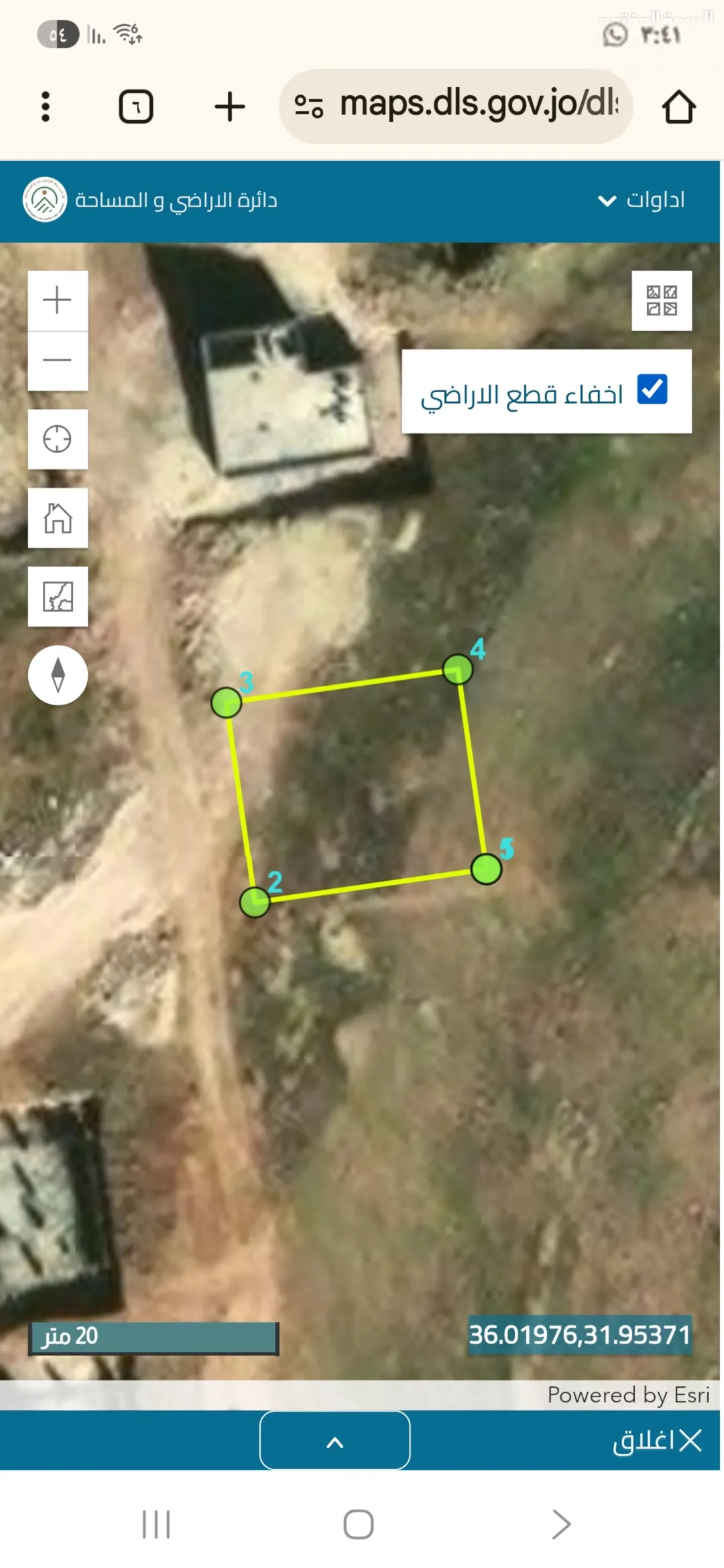This screenshot has width=724, height=1568.
Task: Open the browser tab switcher
Action: 136,107
